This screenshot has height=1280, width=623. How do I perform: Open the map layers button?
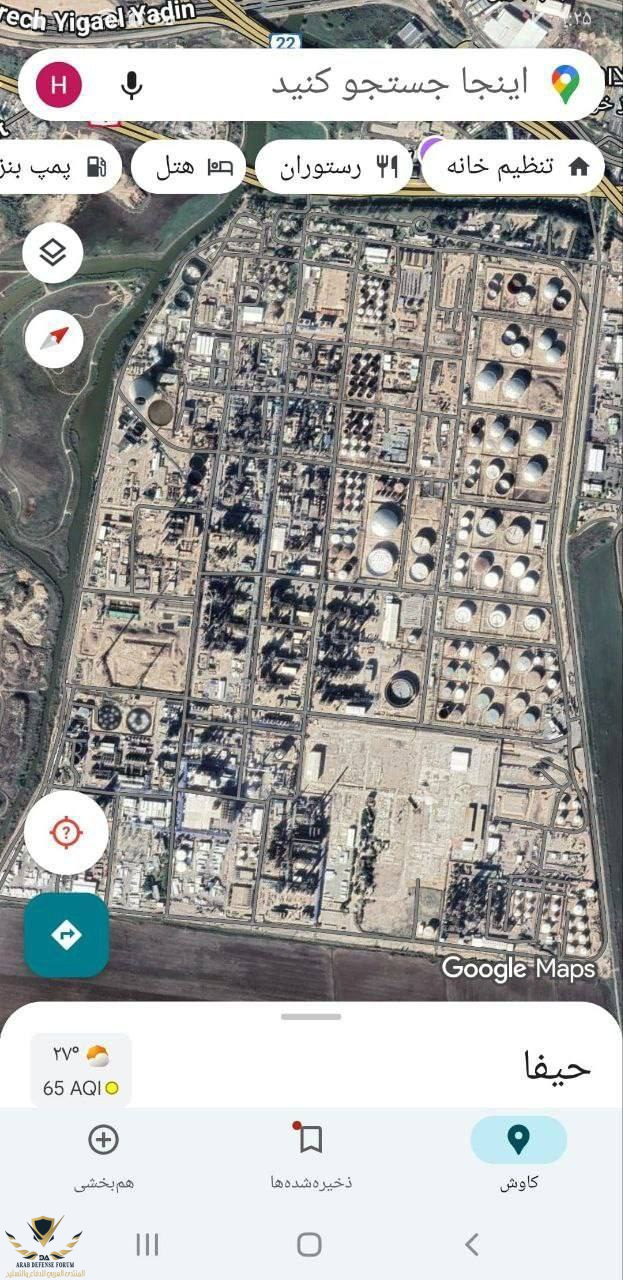tap(53, 253)
